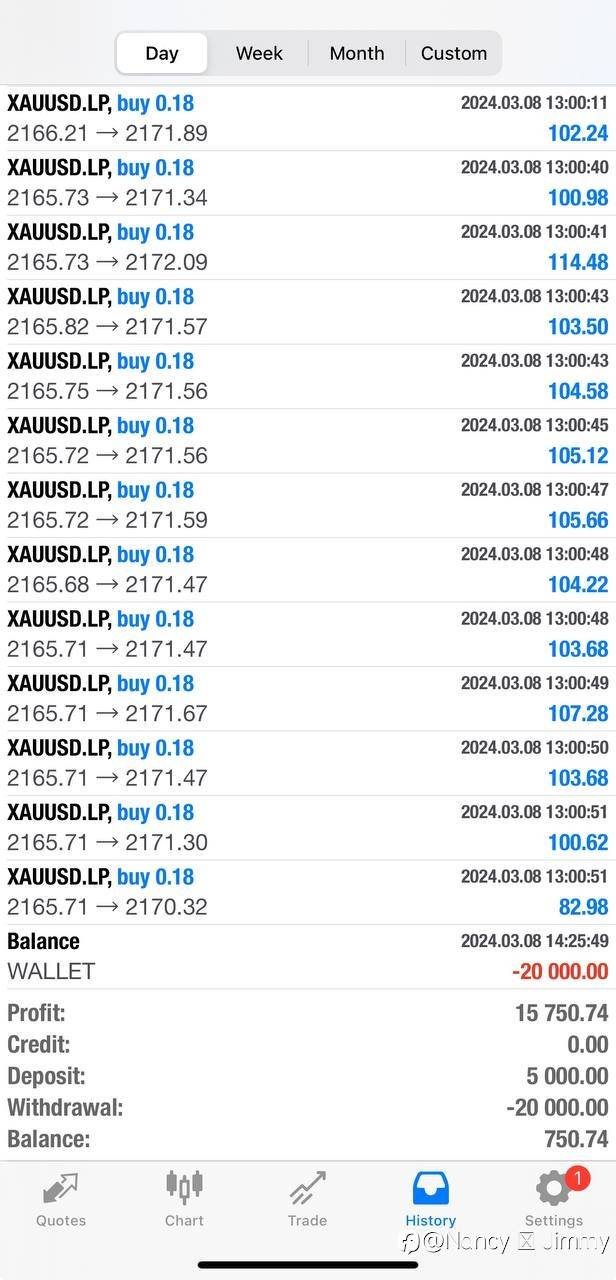
Task: Expand the trade with 82.98 profit
Action: [308, 892]
